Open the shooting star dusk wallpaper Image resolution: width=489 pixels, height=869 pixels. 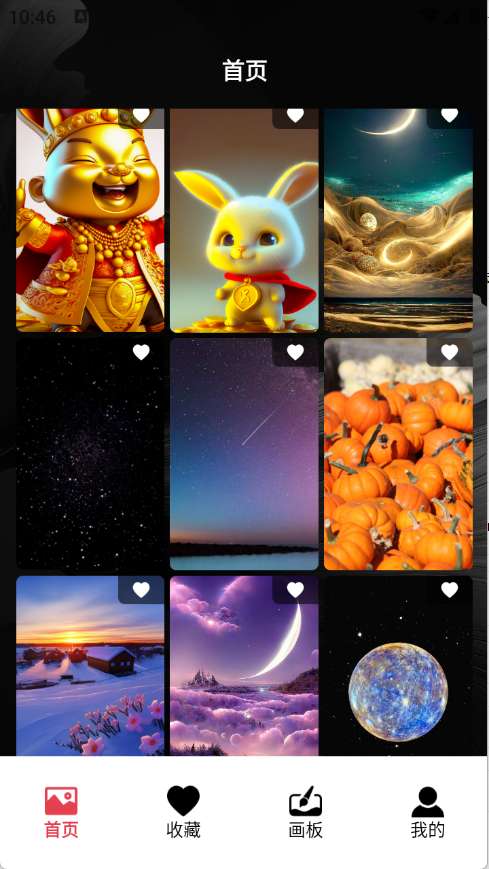(x=244, y=454)
